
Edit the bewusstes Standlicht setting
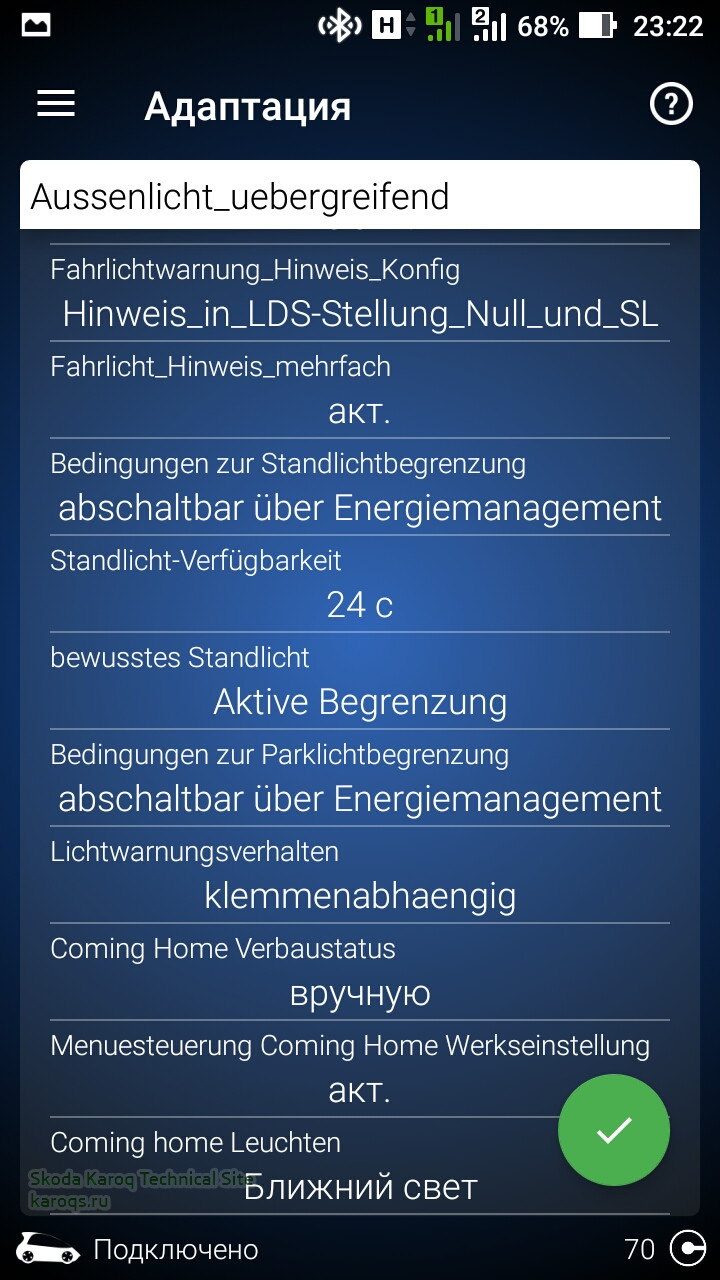tap(360, 702)
